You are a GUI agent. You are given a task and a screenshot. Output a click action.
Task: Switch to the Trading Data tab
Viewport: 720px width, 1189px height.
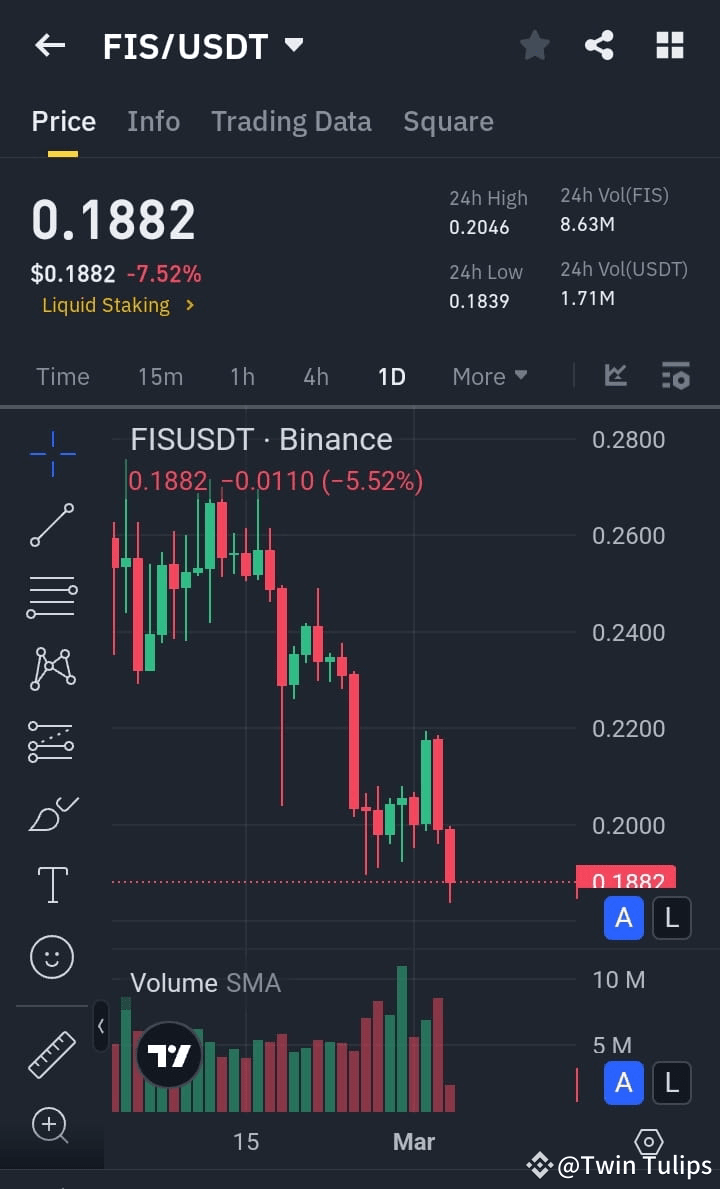pyautogui.click(x=291, y=121)
